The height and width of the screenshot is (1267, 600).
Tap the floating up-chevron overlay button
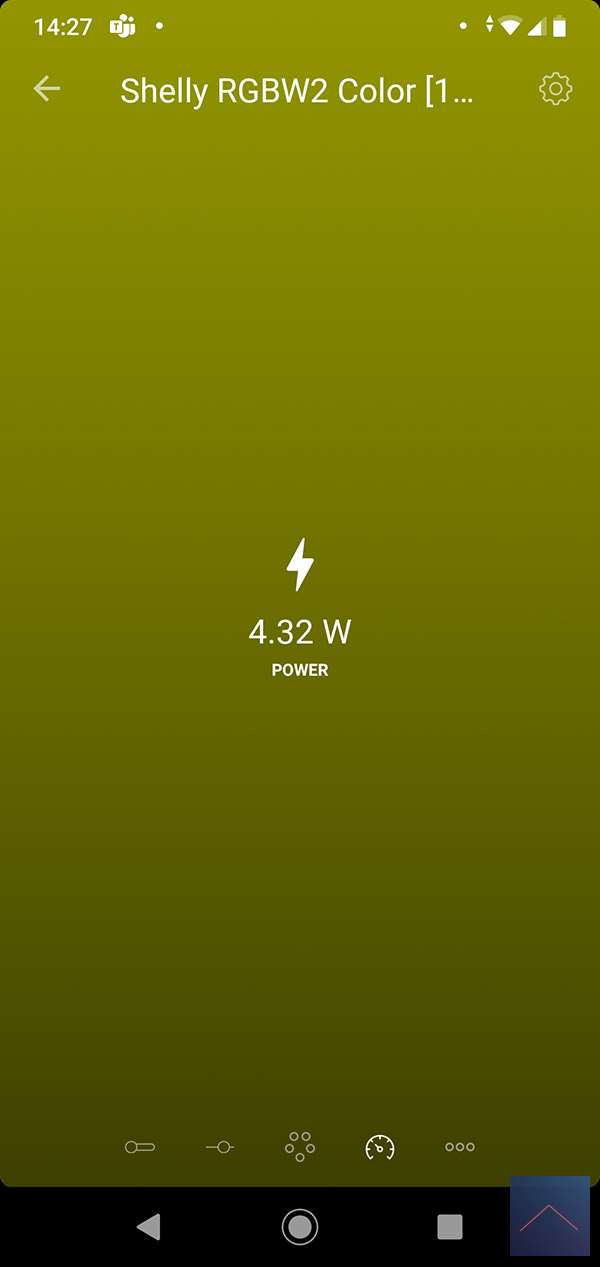(x=549, y=1215)
